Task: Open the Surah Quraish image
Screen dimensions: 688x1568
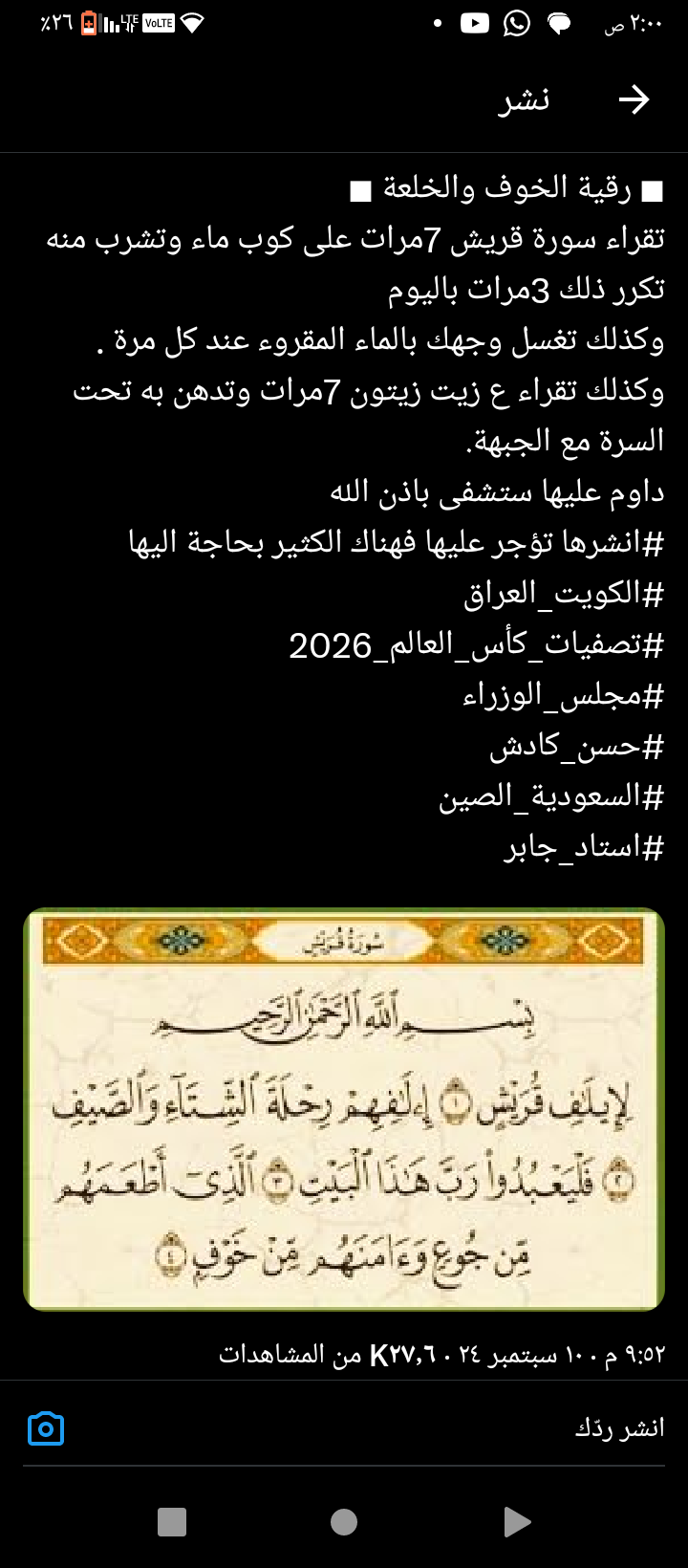Action: pyautogui.click(x=344, y=1109)
